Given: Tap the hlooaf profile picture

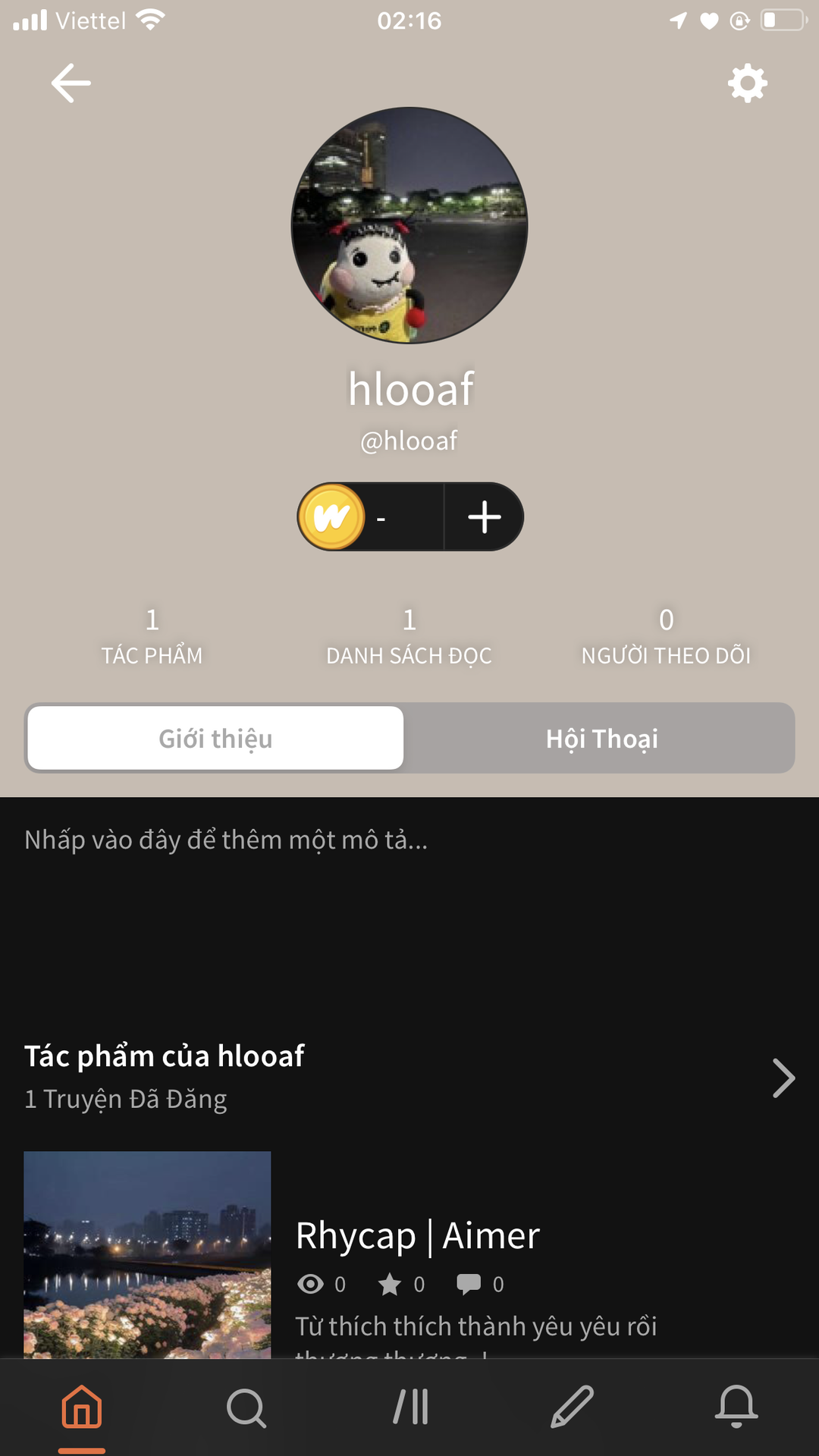Looking at the screenshot, I should point(409,225).
